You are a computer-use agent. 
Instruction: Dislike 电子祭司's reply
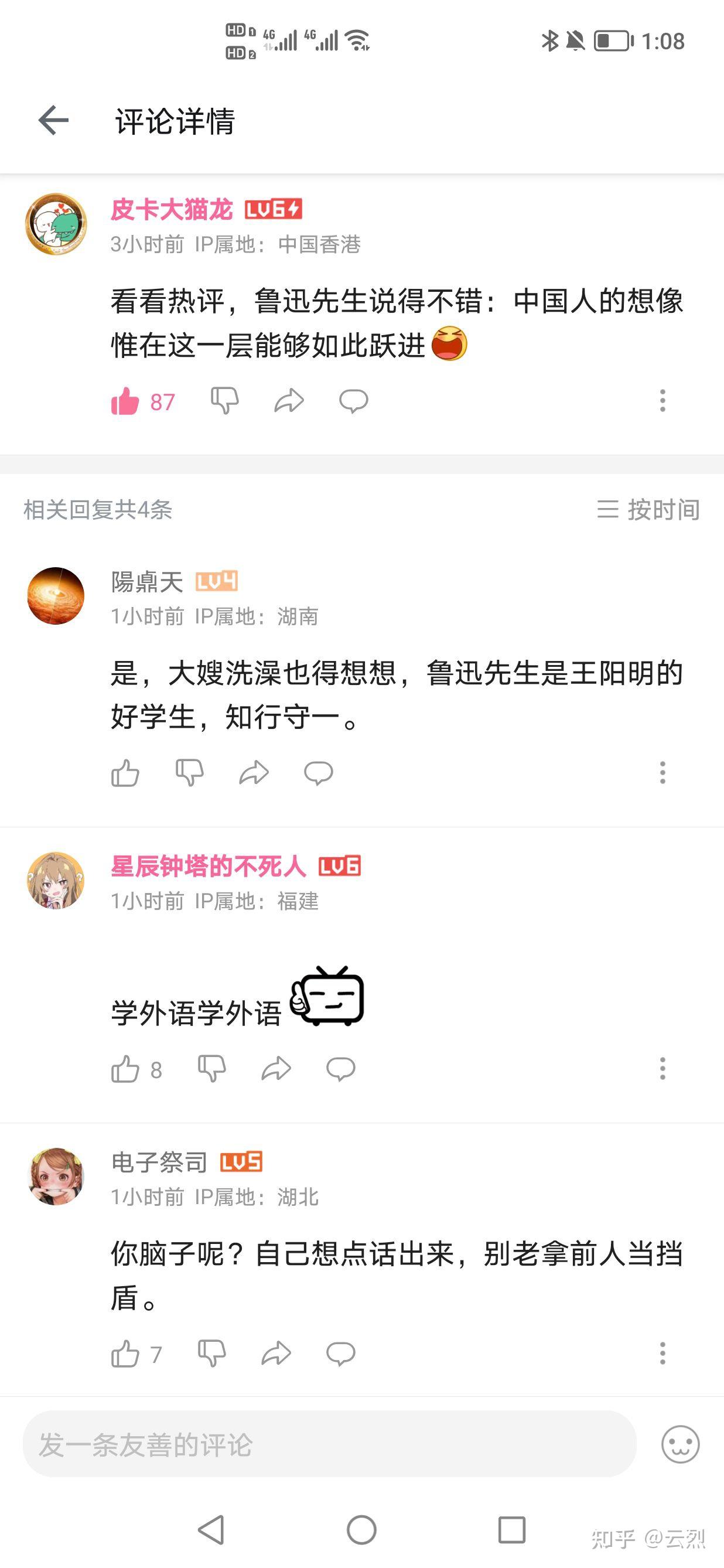coord(211,1354)
